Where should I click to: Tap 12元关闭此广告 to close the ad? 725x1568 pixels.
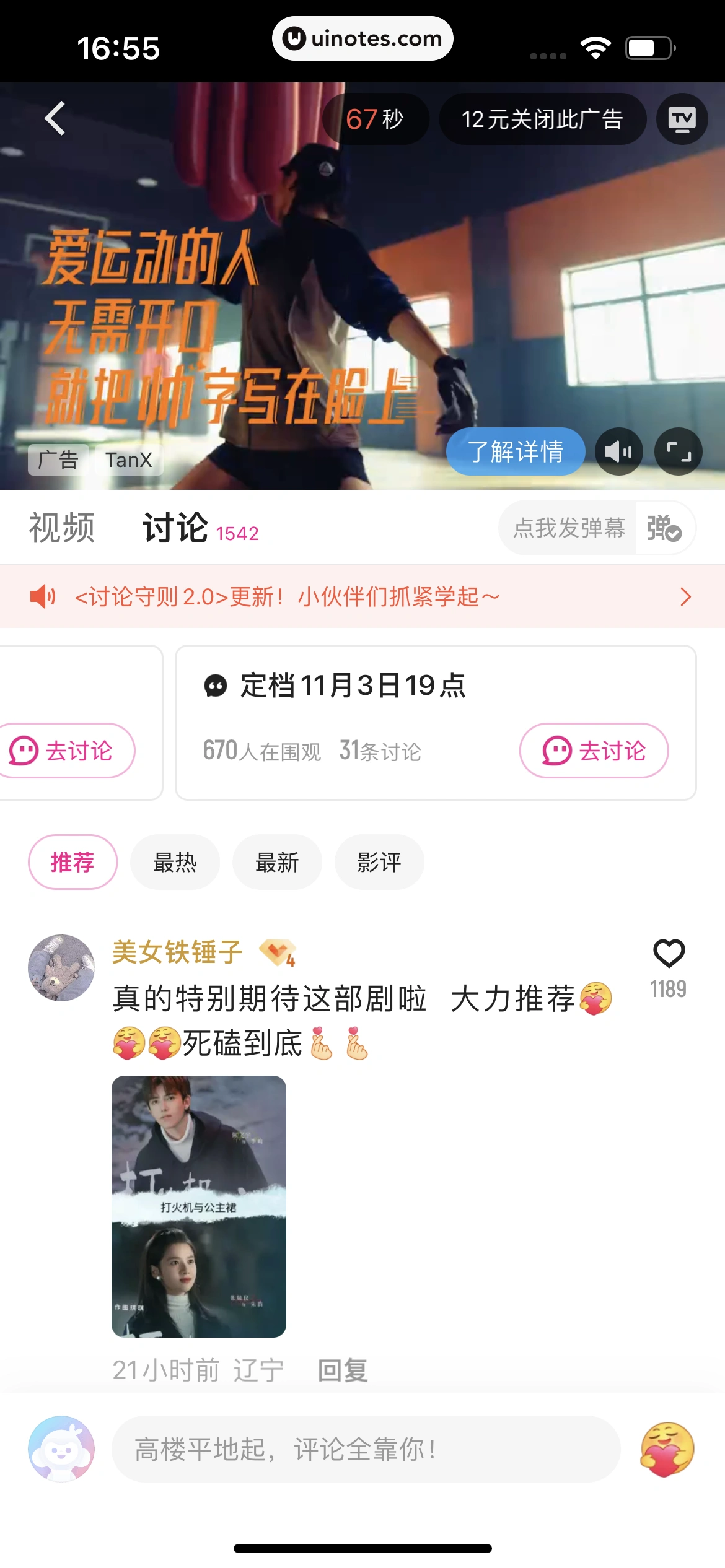click(x=542, y=119)
